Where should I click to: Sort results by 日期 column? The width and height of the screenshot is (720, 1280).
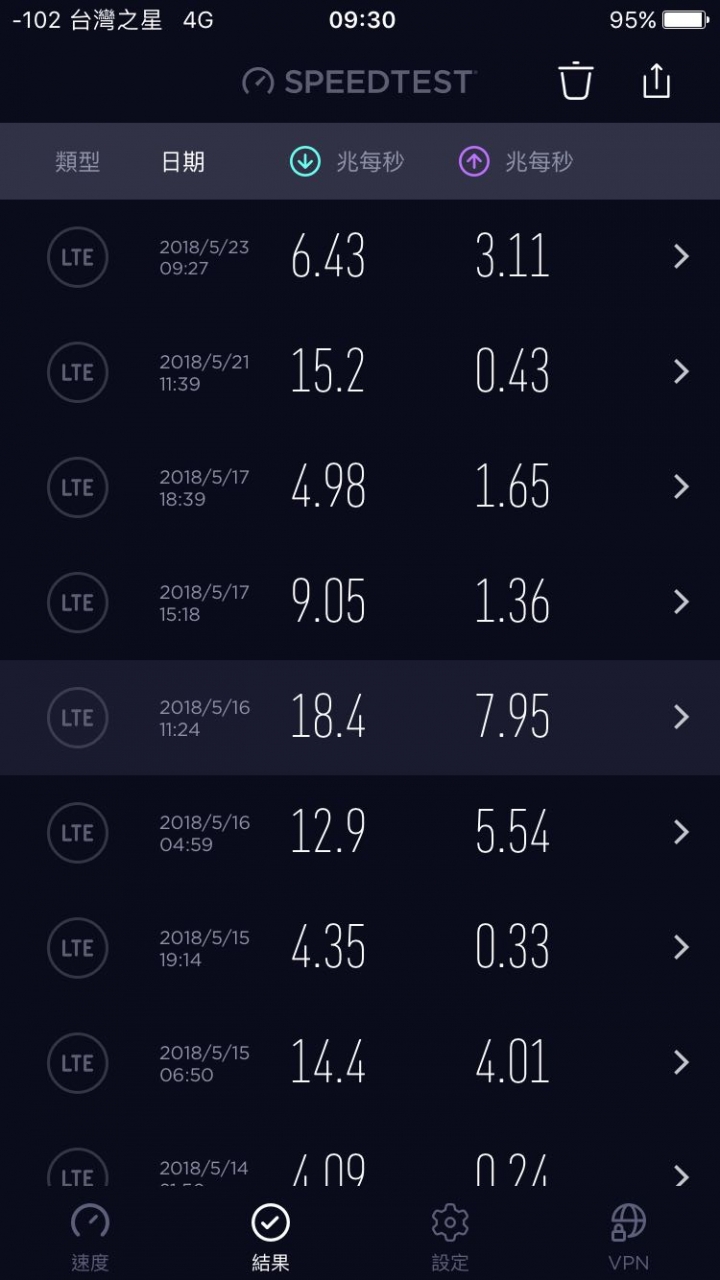pyautogui.click(x=183, y=162)
